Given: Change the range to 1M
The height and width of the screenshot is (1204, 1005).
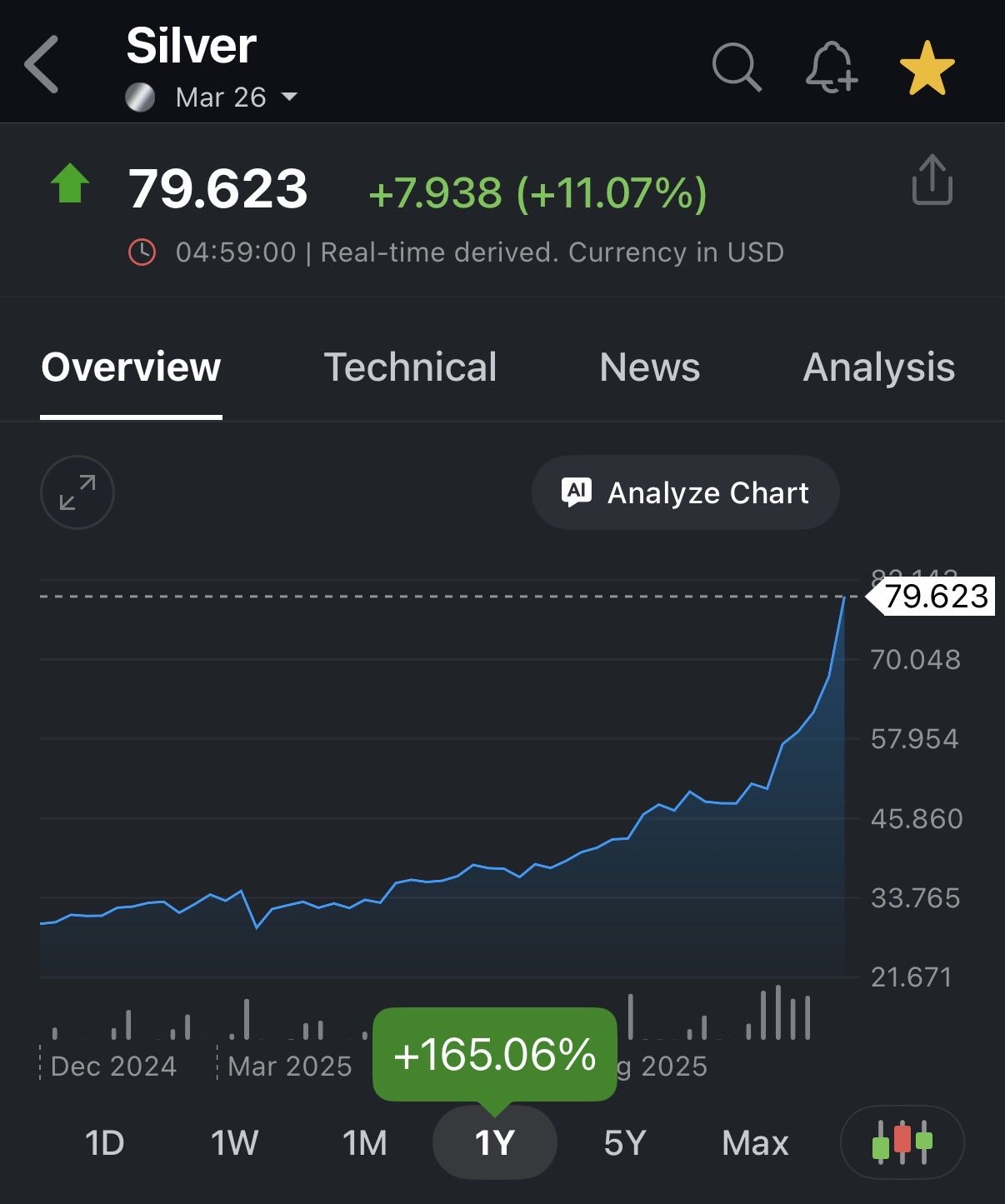Looking at the screenshot, I should pyautogui.click(x=364, y=1142).
